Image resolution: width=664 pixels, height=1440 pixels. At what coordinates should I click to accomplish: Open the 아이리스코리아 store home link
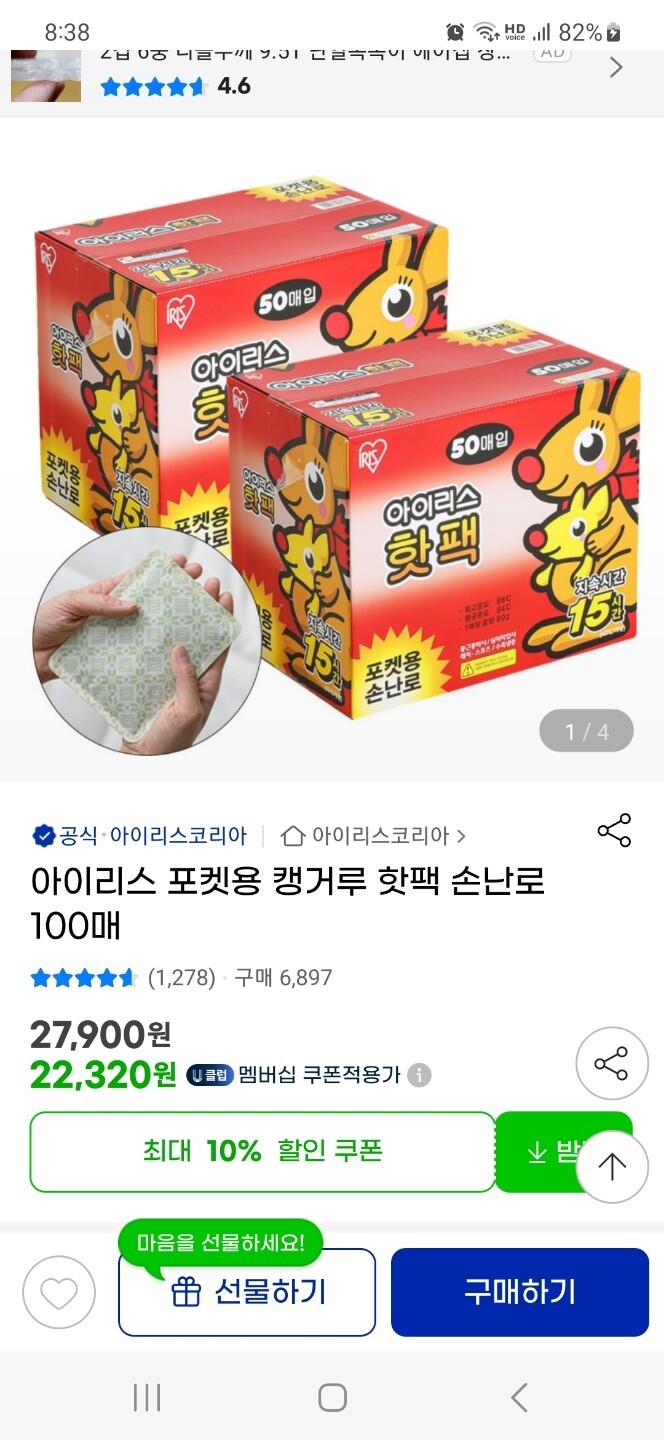pos(374,835)
